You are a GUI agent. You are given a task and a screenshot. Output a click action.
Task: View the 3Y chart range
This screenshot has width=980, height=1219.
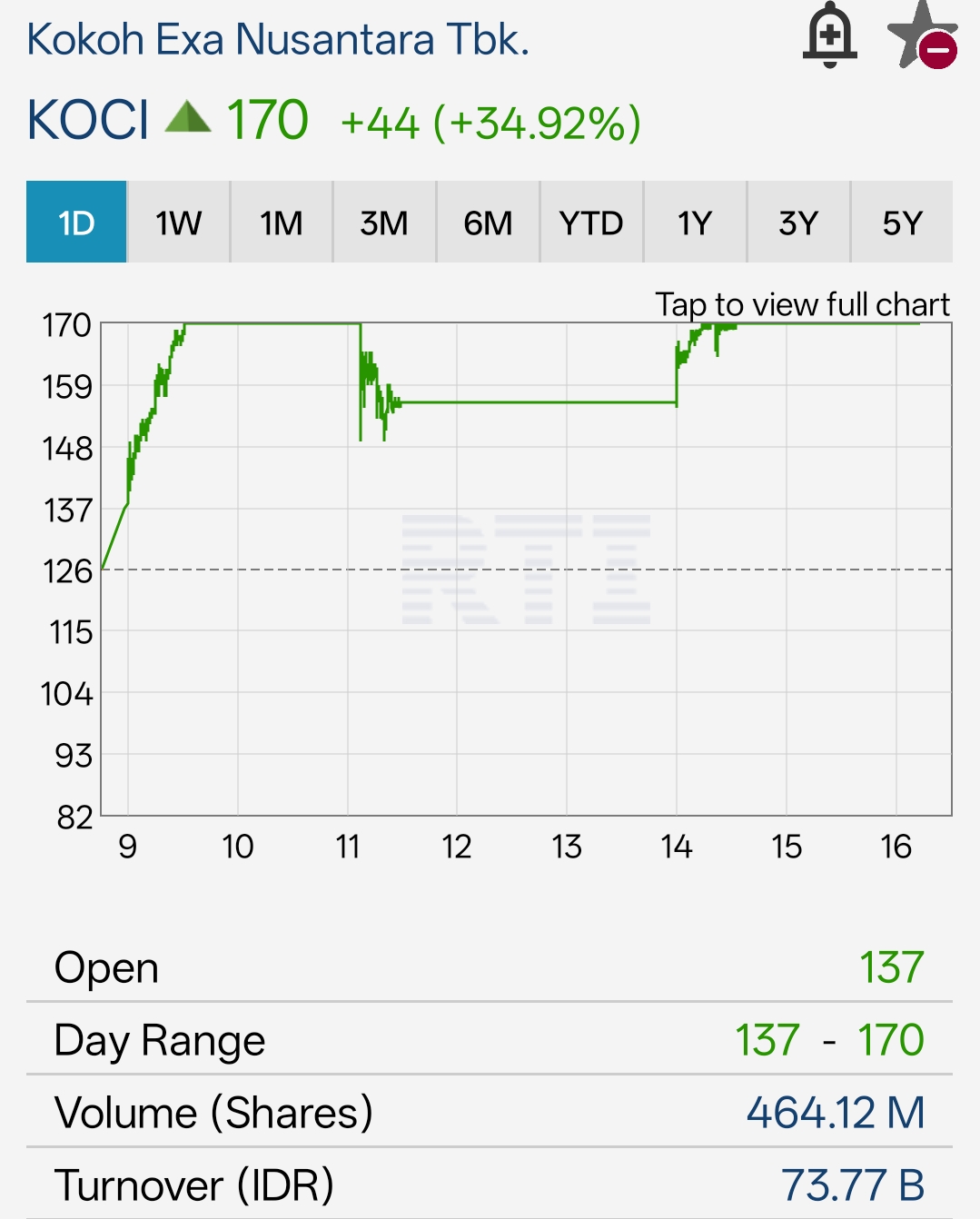pos(798,223)
